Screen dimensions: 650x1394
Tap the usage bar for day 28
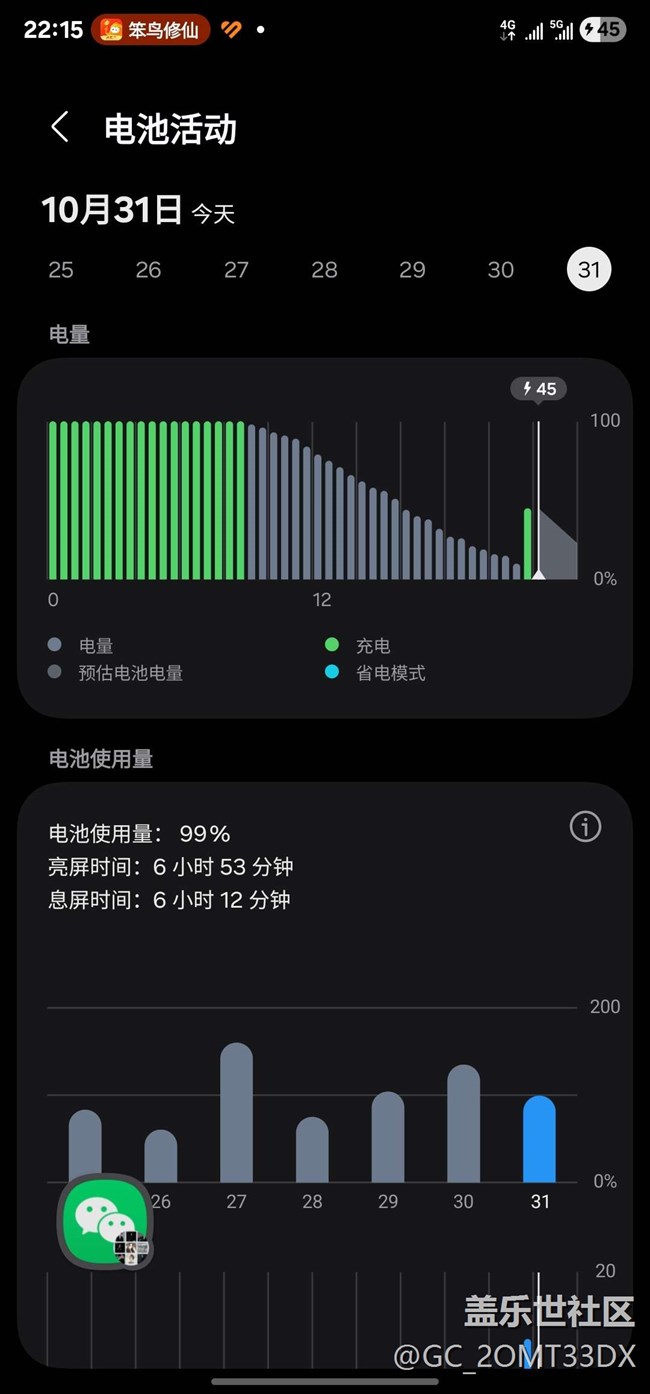click(312, 1150)
